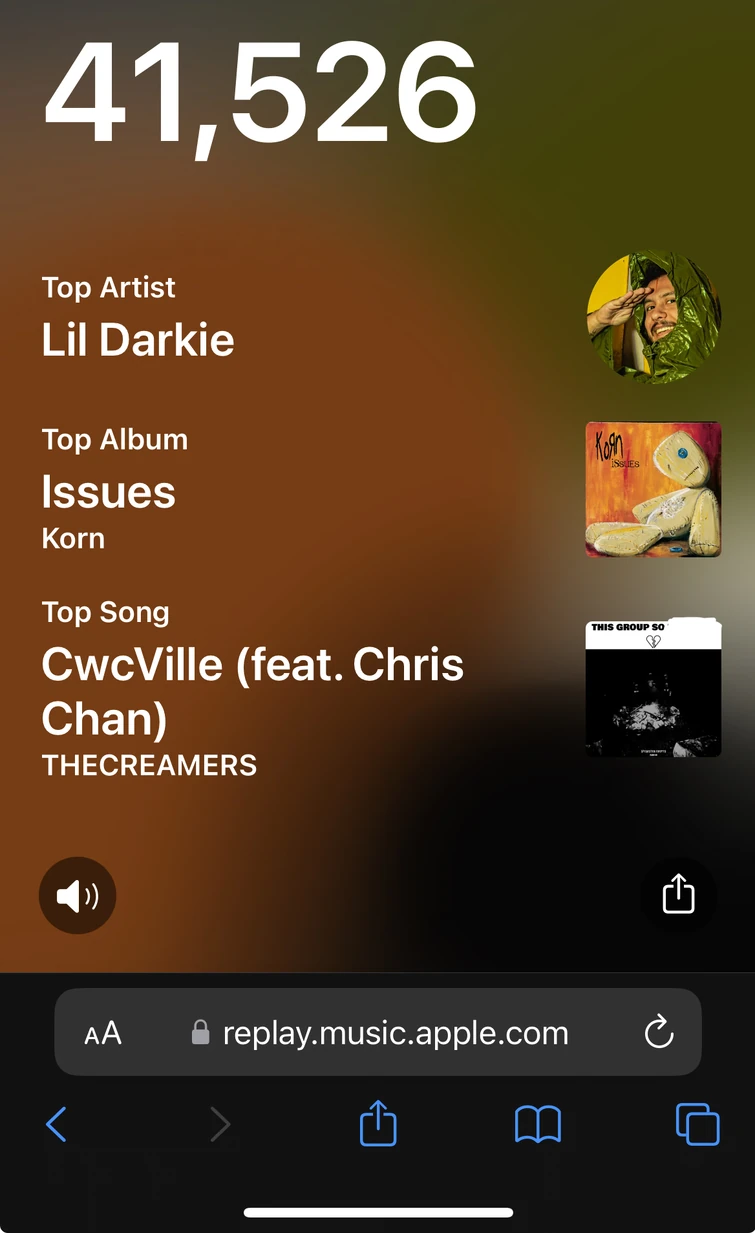Screen dimensions: 755x1233
Task: Open the Top Song CwcVille (feat. Chris Chan)
Action: (252, 690)
